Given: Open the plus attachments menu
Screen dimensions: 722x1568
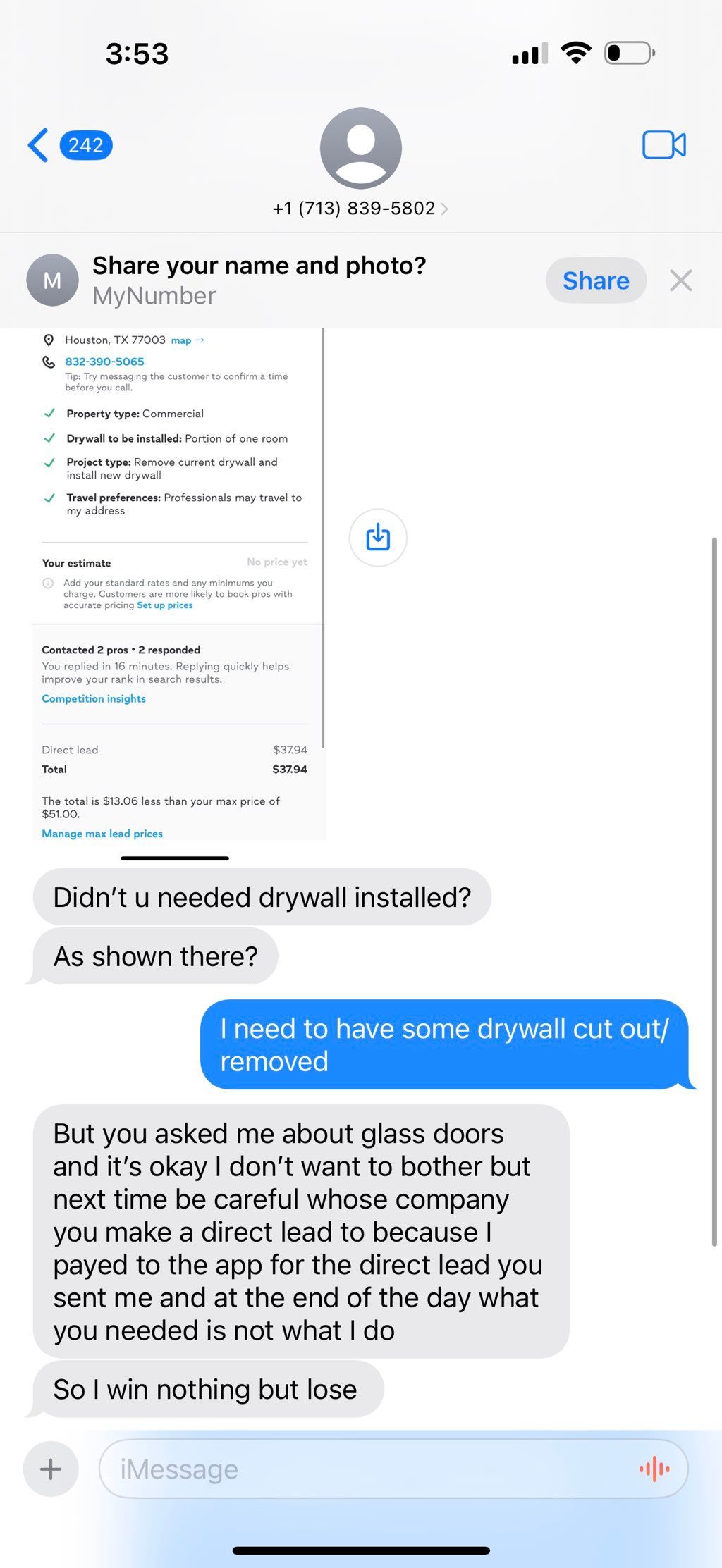Looking at the screenshot, I should pos(51,1469).
